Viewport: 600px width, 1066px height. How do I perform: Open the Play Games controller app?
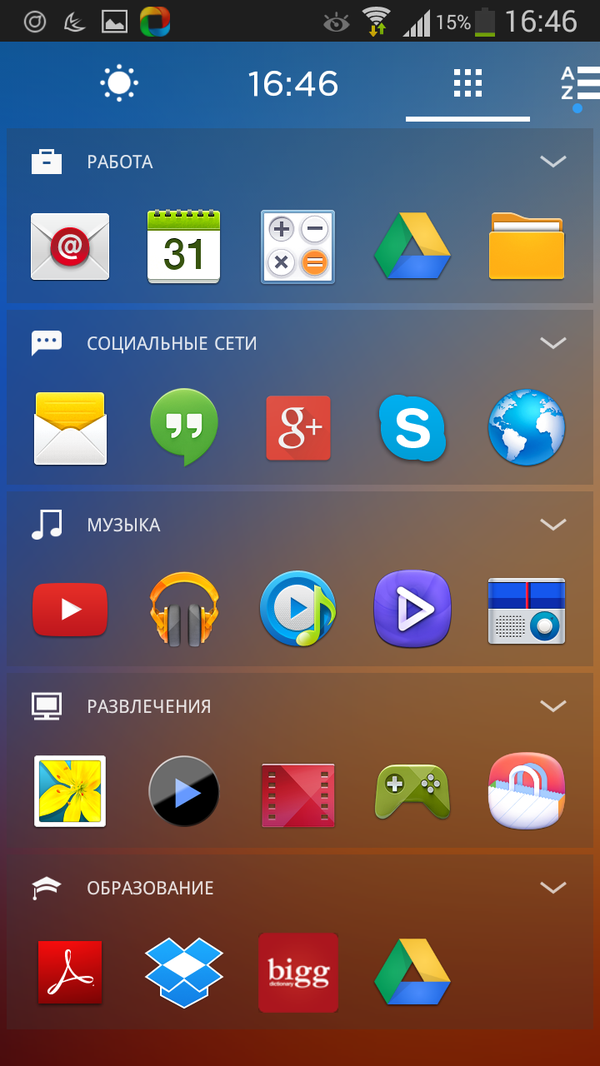(x=412, y=791)
